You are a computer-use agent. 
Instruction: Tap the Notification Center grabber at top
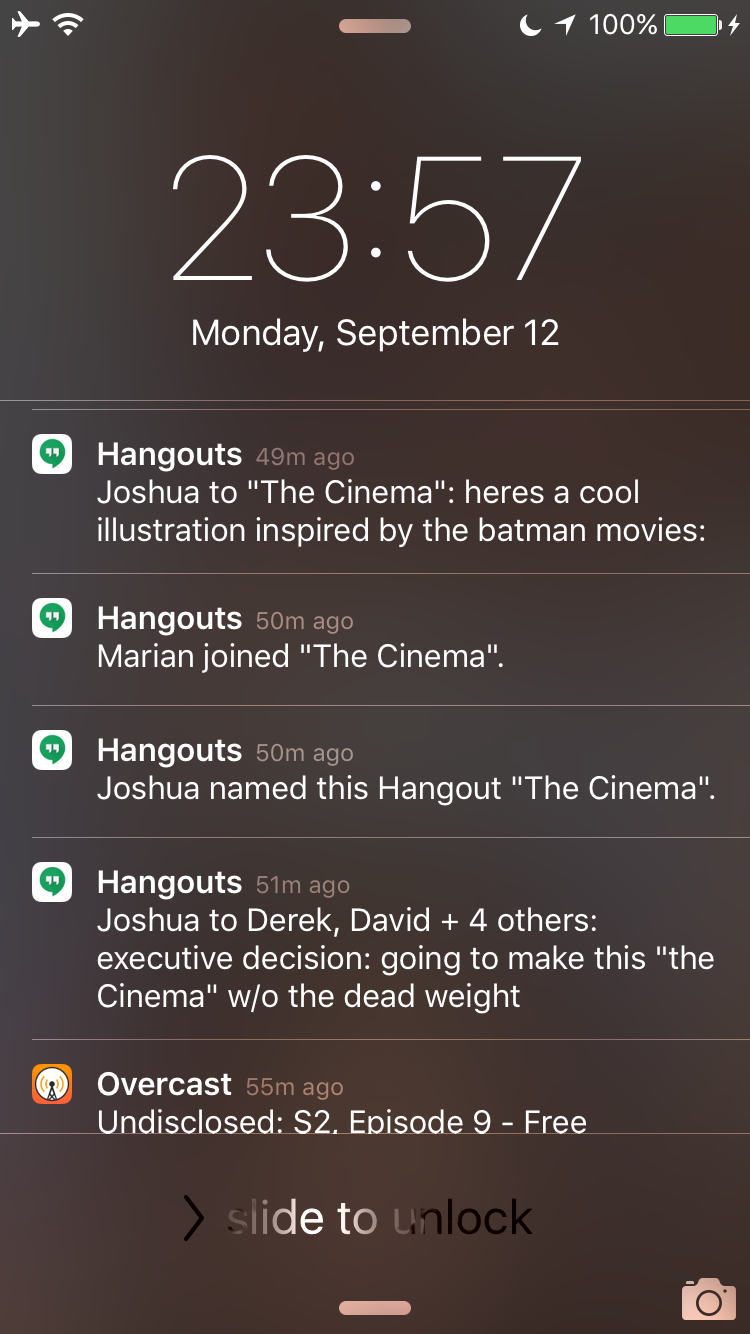pyautogui.click(x=375, y=26)
